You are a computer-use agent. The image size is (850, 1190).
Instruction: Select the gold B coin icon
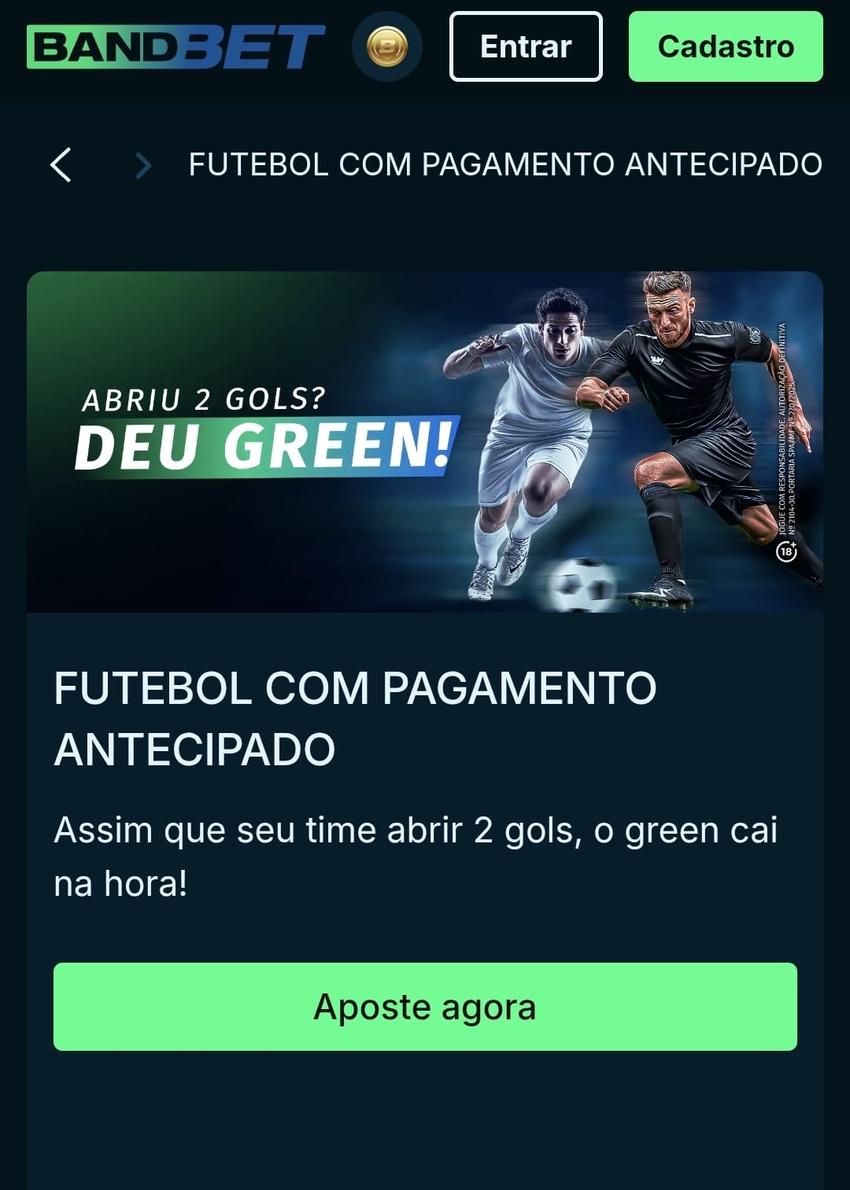[388, 46]
